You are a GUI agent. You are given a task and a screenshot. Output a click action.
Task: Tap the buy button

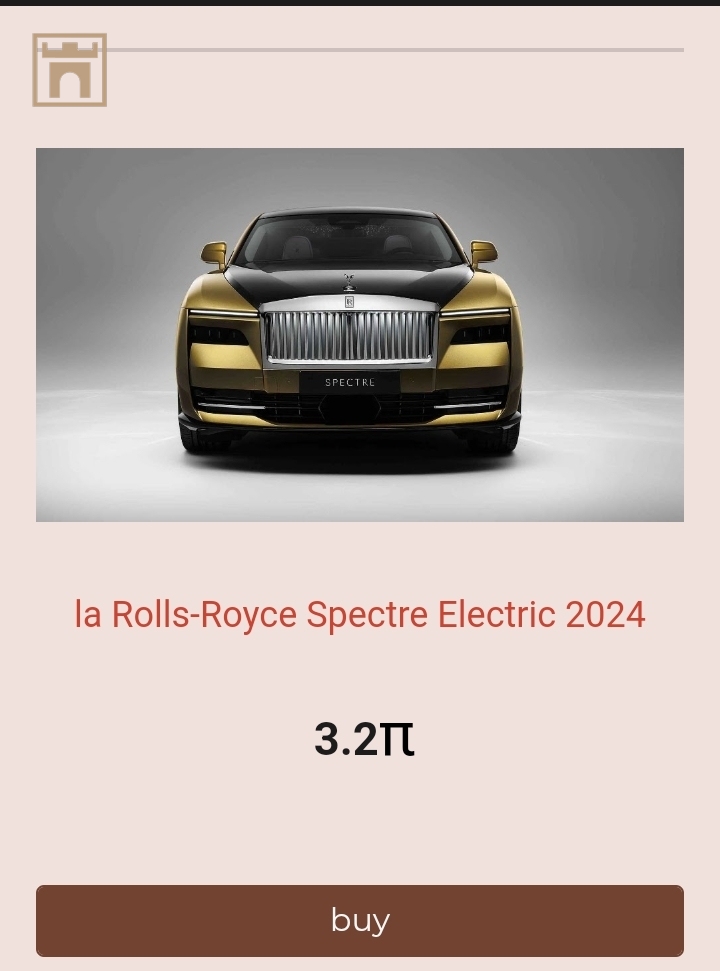360,920
